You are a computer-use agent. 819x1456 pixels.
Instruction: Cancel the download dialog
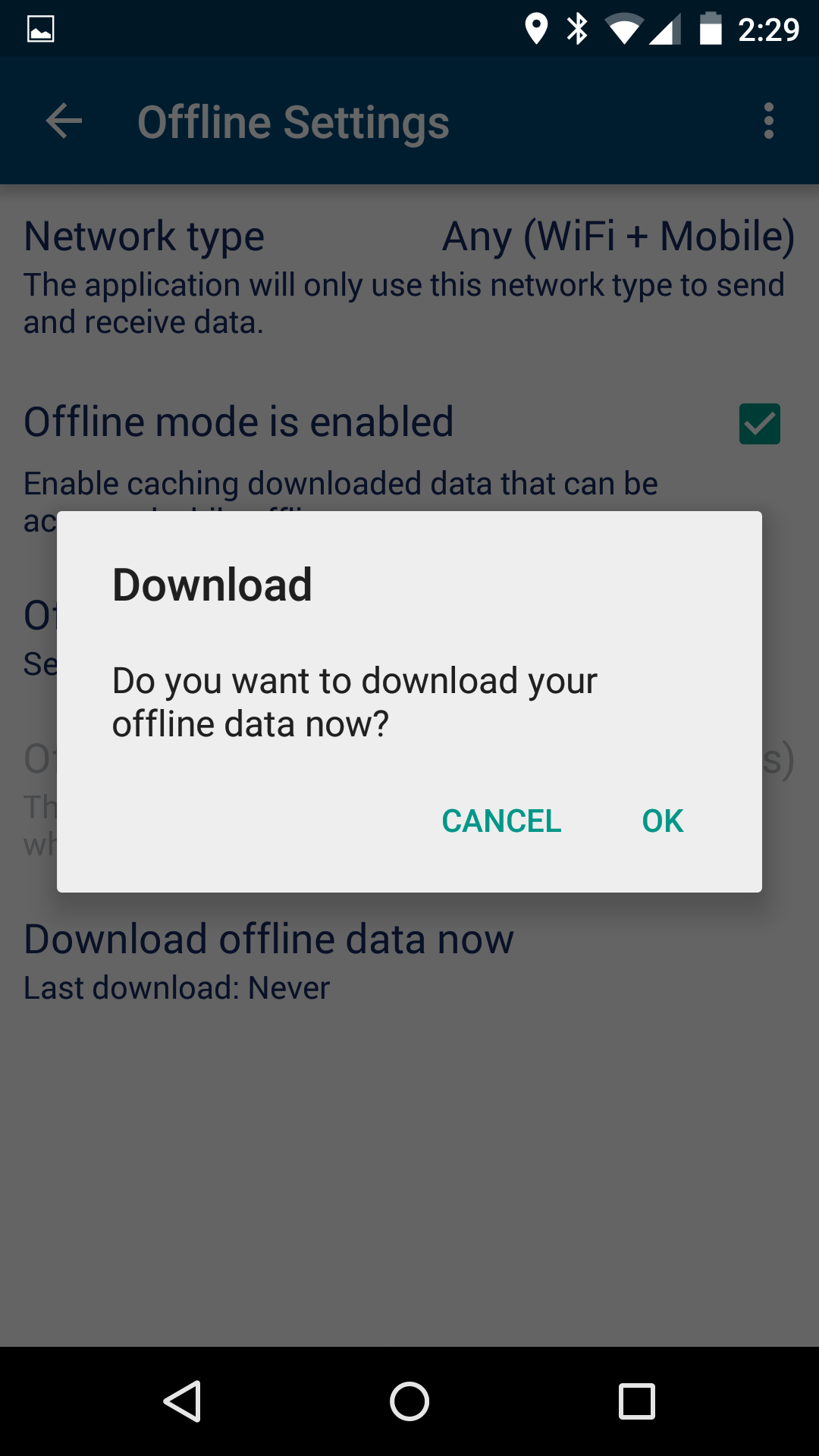pyautogui.click(x=501, y=821)
